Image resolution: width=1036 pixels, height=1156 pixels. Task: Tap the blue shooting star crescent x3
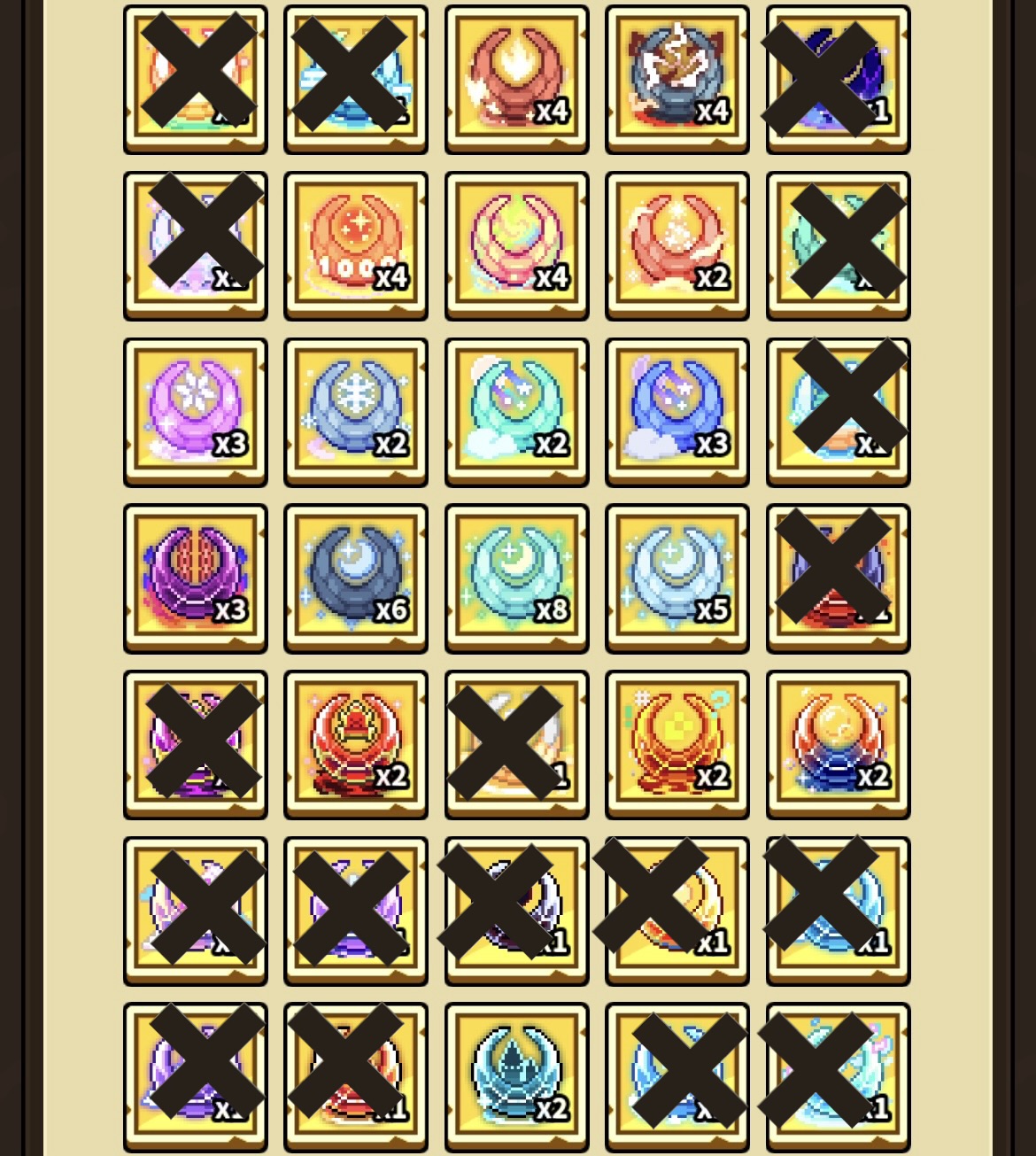click(x=676, y=412)
